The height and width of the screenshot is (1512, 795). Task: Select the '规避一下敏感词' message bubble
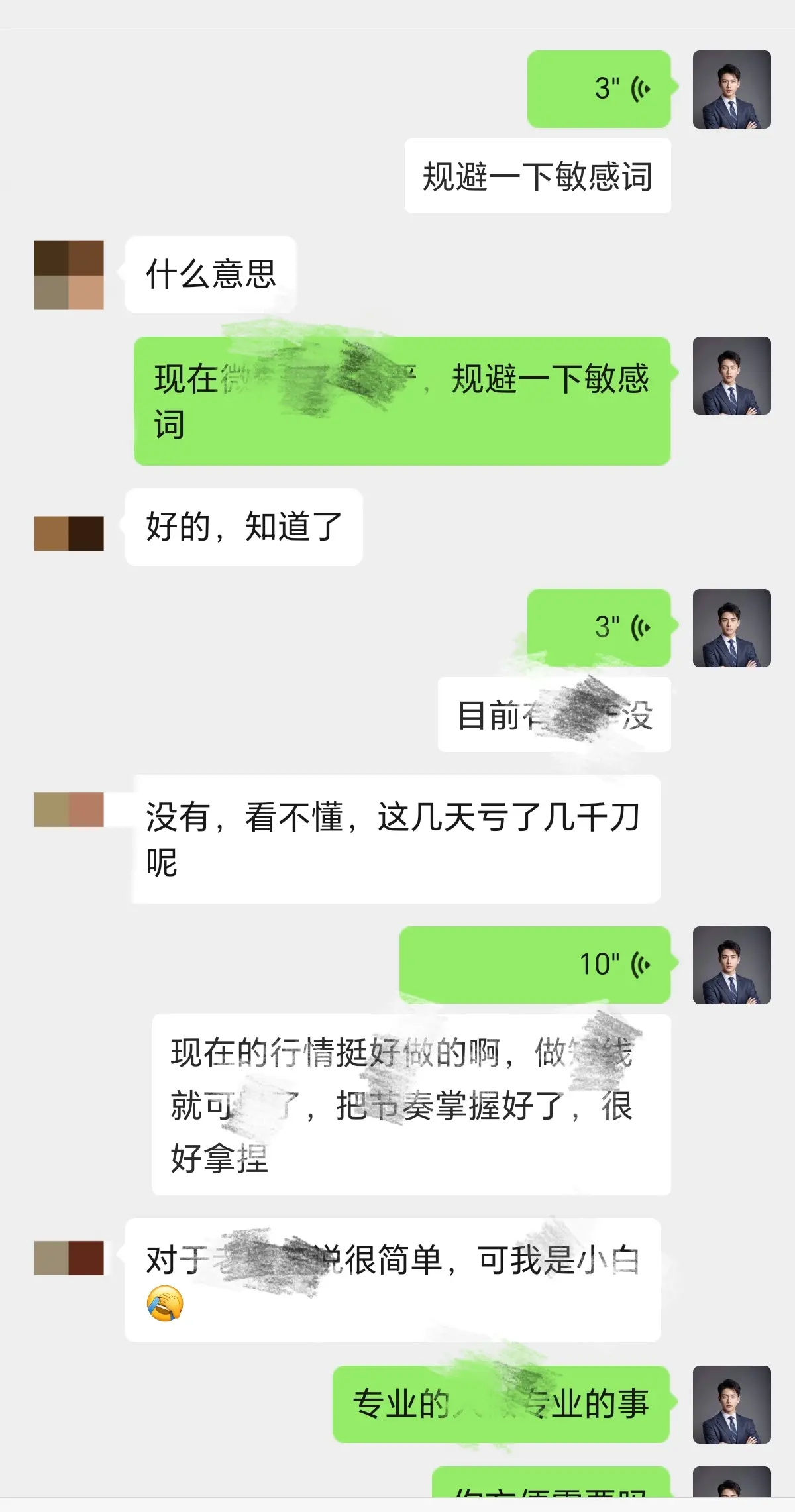pyautogui.click(x=537, y=176)
